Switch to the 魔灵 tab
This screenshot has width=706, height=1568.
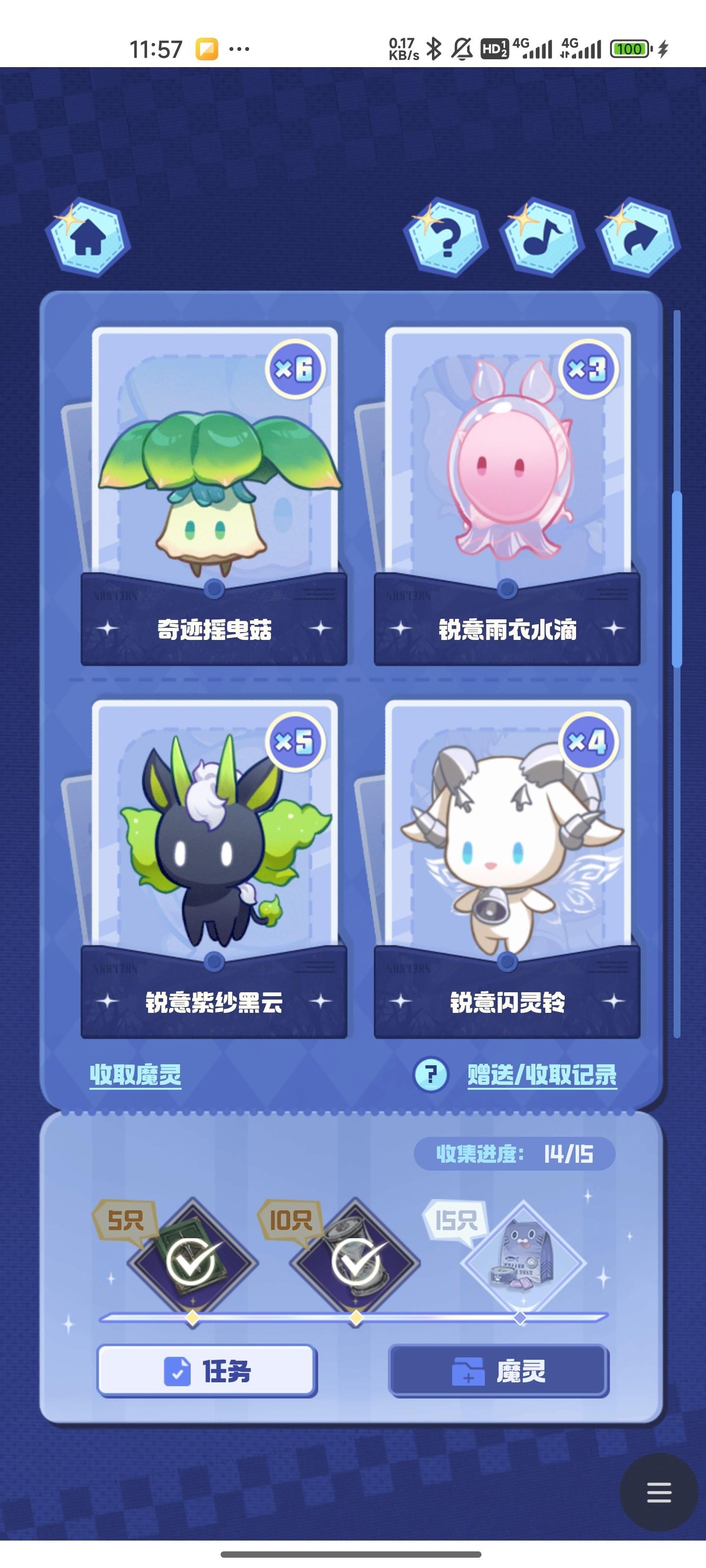click(499, 1371)
